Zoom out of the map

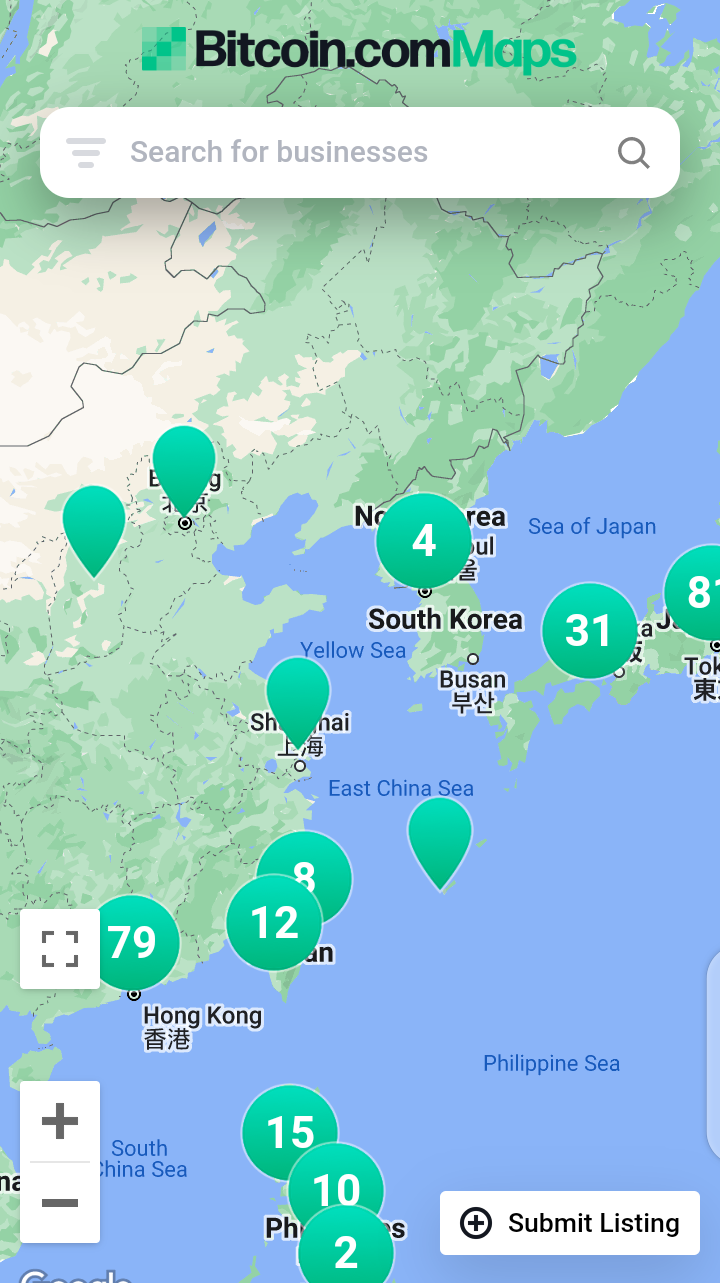coord(60,1202)
